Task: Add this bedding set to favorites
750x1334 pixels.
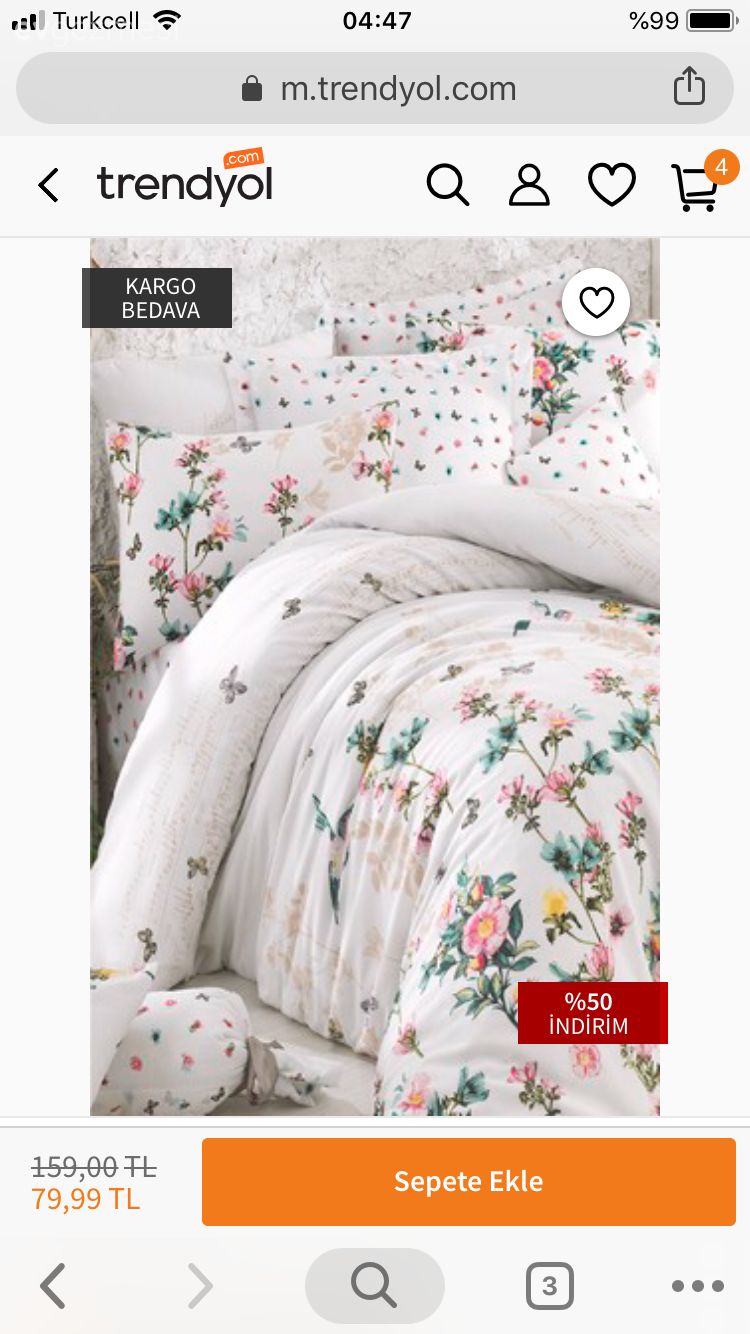Action: (596, 302)
